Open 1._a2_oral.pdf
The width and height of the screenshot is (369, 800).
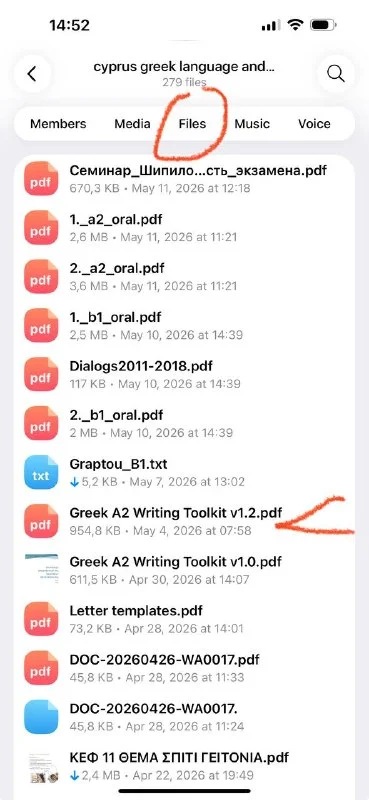tap(184, 228)
